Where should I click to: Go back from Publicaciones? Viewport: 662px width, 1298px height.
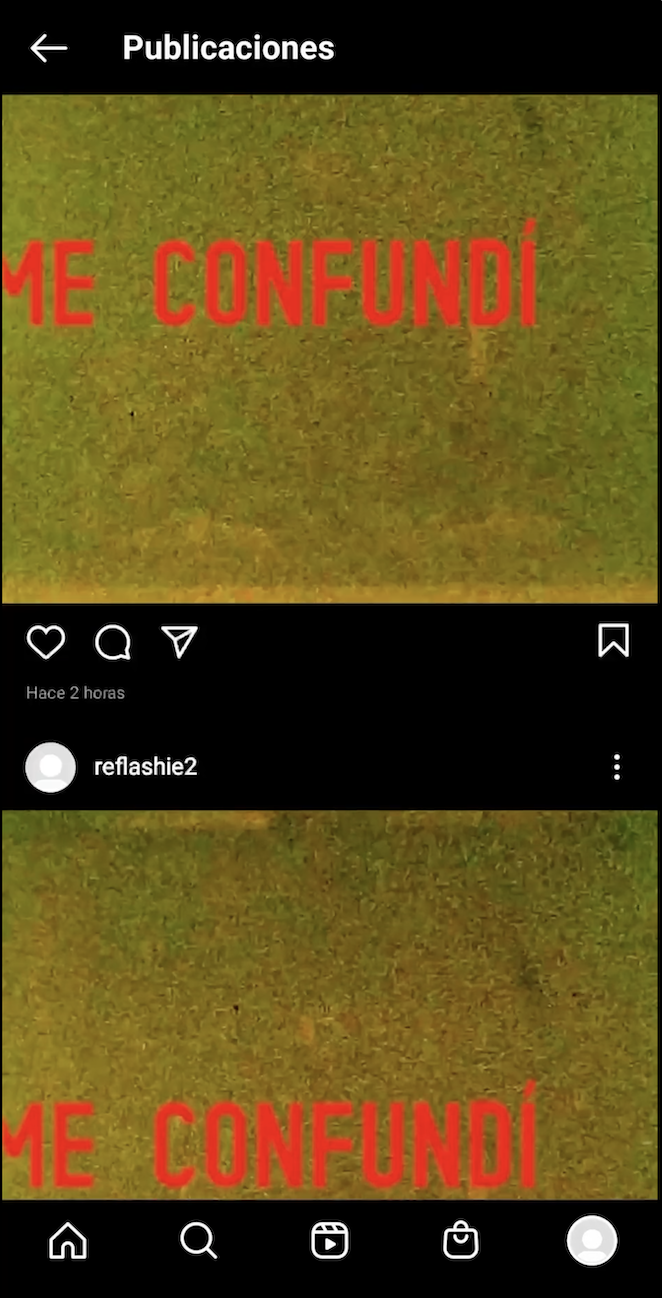click(x=48, y=47)
